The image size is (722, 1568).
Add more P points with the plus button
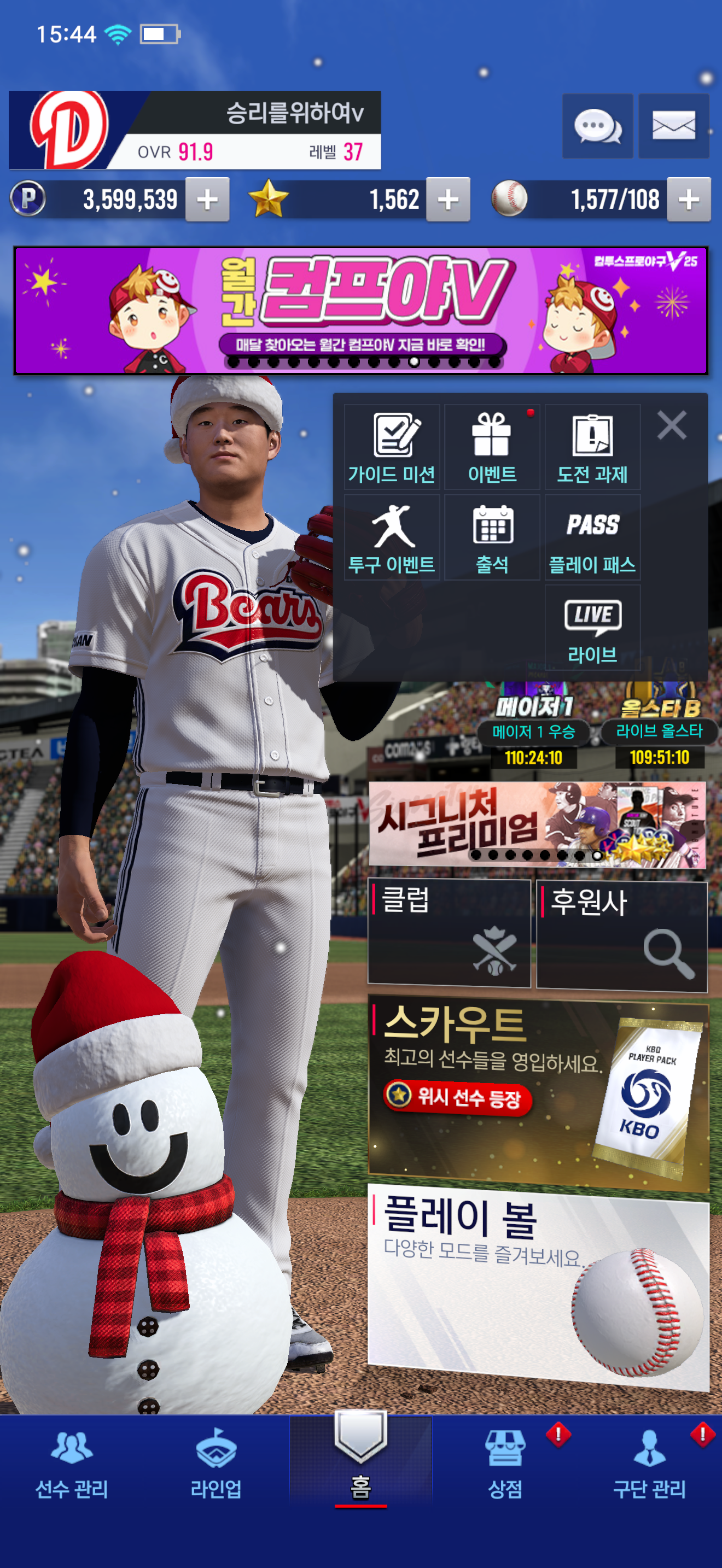pyautogui.click(x=207, y=200)
